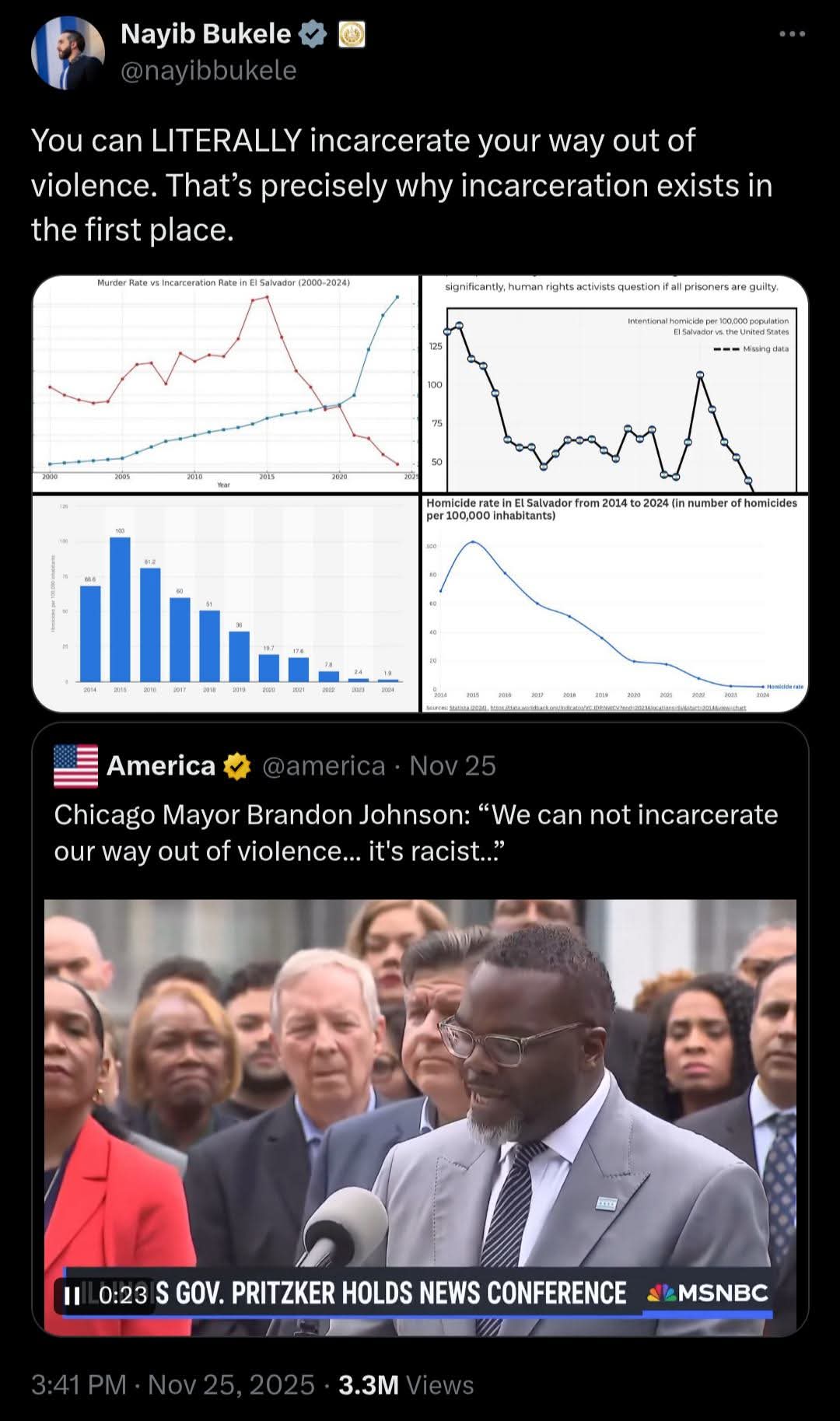The width and height of the screenshot is (840, 1421).
Task: Open Nayib Bukele's profile picture
Action: [68, 52]
